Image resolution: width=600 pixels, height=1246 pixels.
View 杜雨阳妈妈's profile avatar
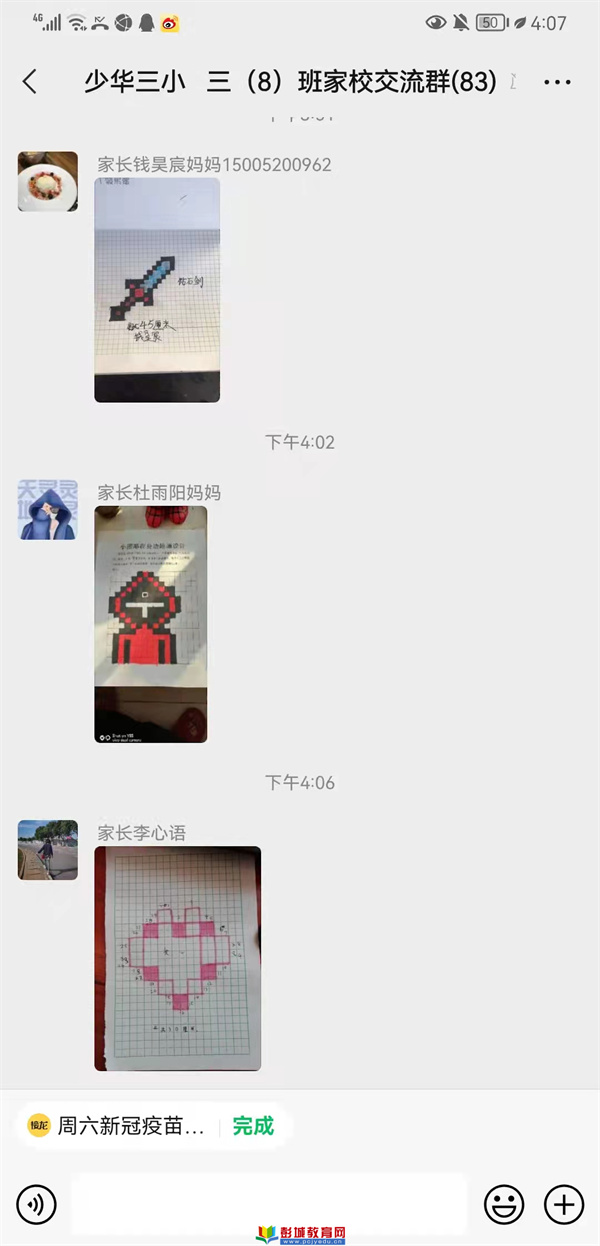48,510
